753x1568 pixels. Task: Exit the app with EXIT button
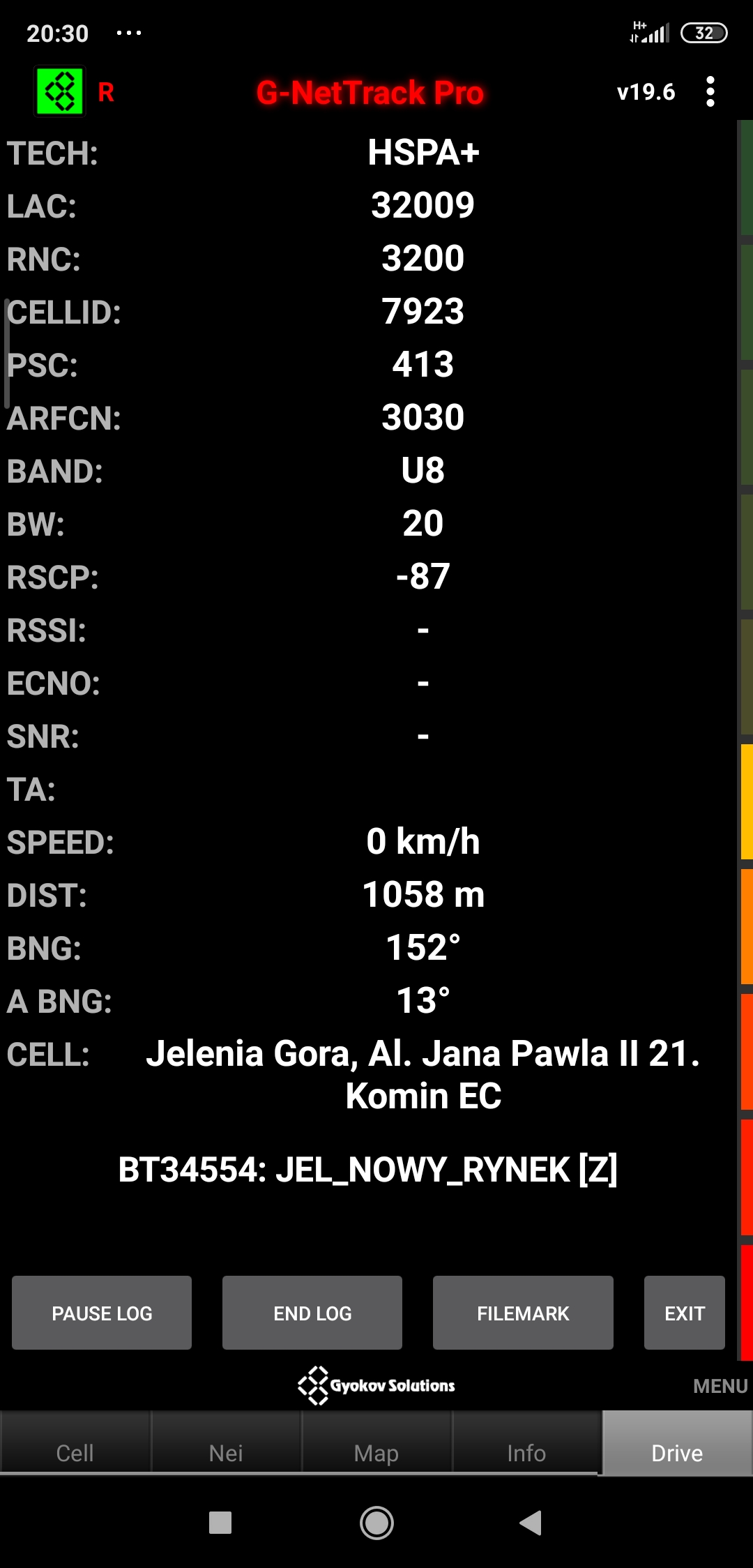pyautogui.click(x=684, y=1313)
